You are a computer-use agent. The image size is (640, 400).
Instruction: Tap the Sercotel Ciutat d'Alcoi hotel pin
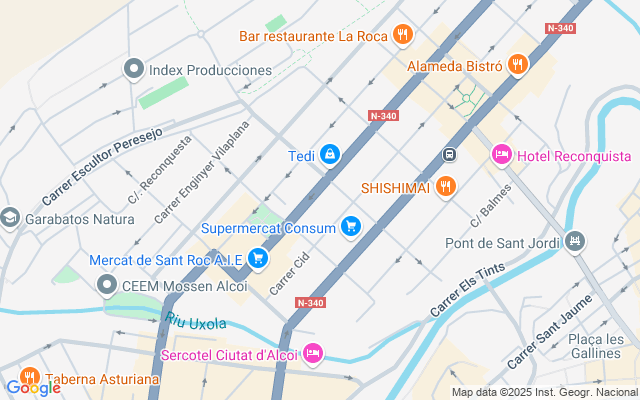coord(313,353)
